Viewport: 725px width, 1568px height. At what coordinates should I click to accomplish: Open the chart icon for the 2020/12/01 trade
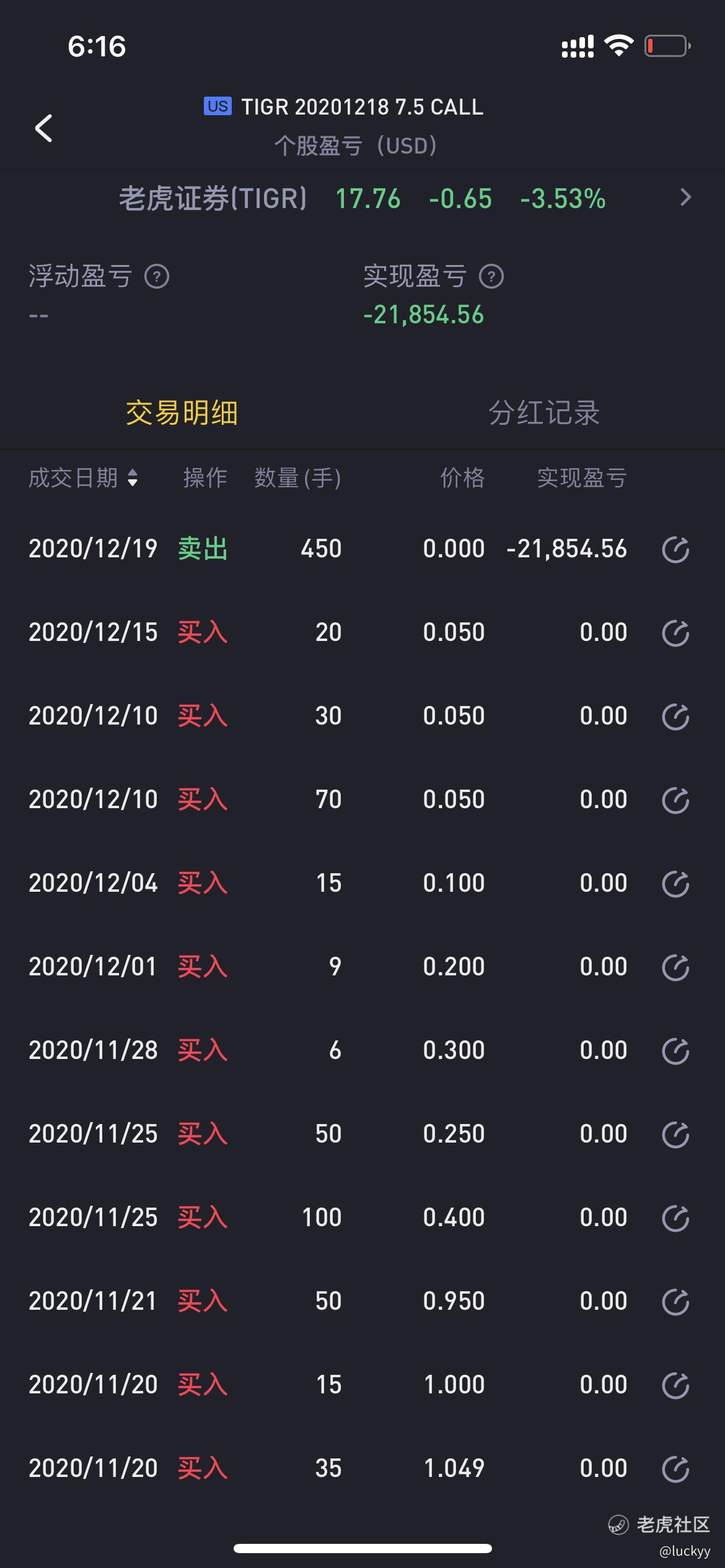click(675, 967)
